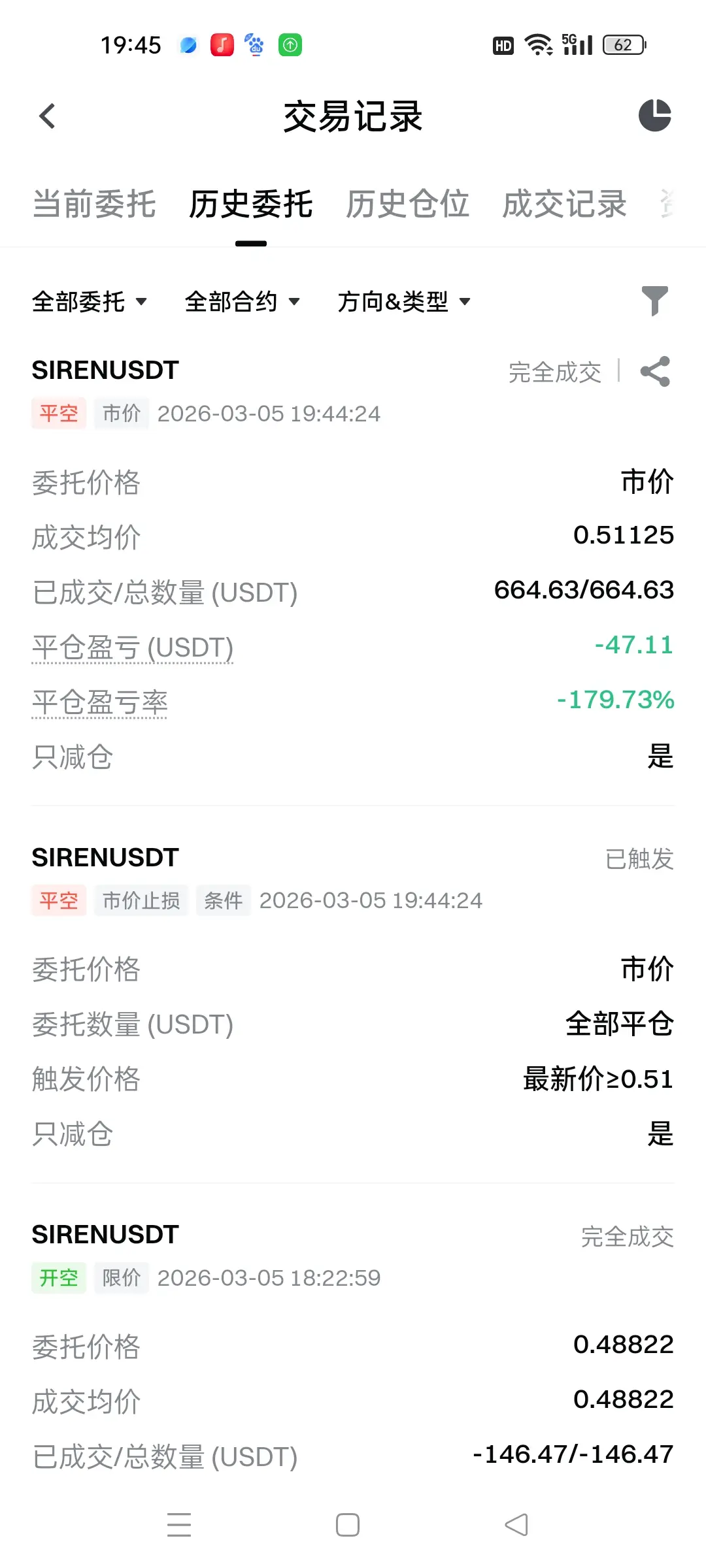Tap the system home button
Image resolution: width=706 pixels, height=1568 pixels.
[x=348, y=1525]
